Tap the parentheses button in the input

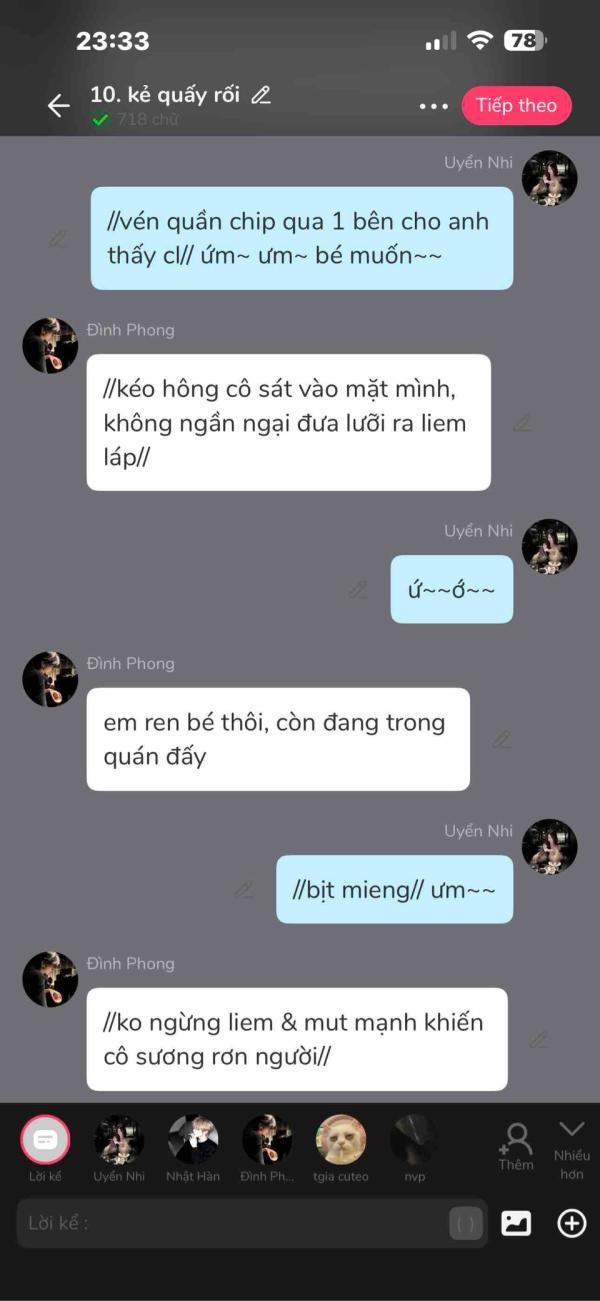pos(466,1223)
